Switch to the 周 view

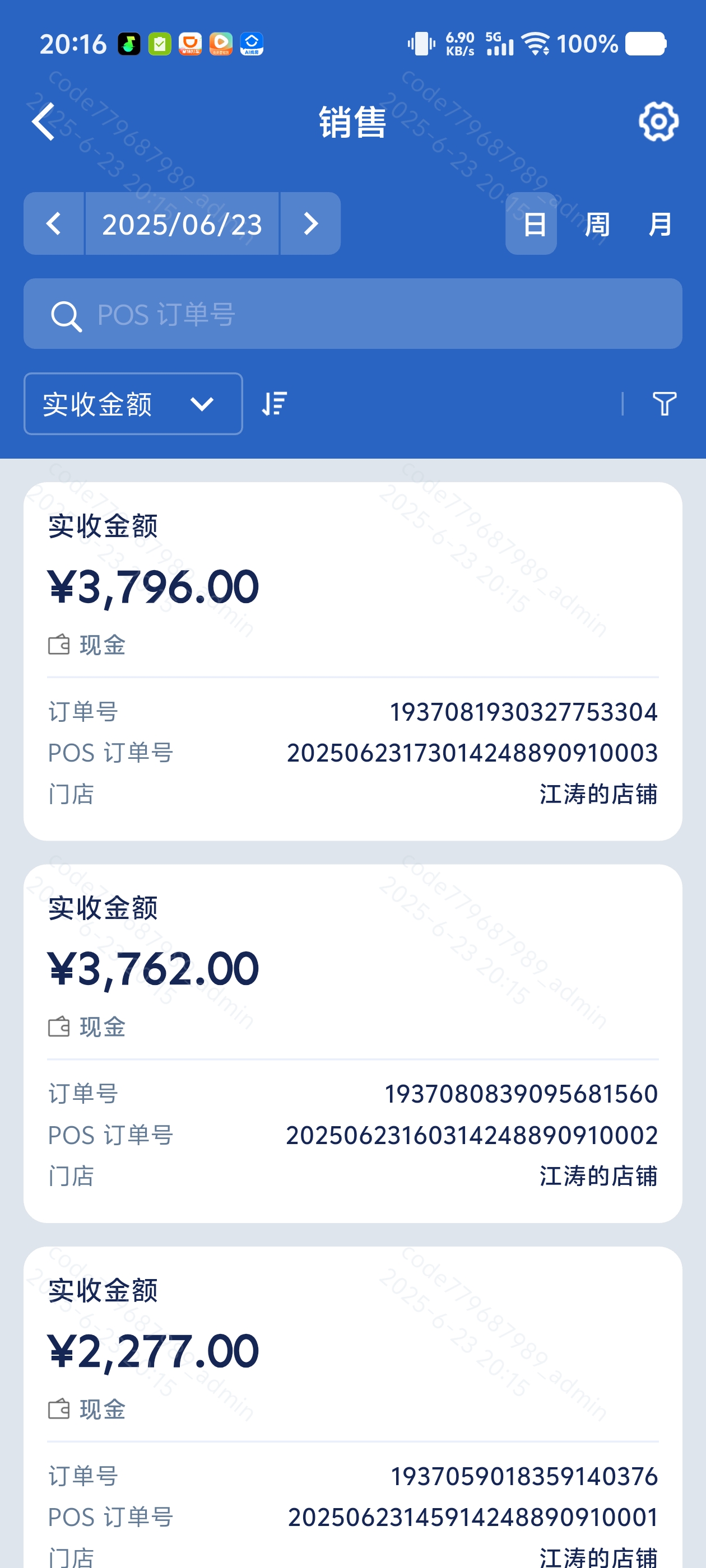point(597,223)
